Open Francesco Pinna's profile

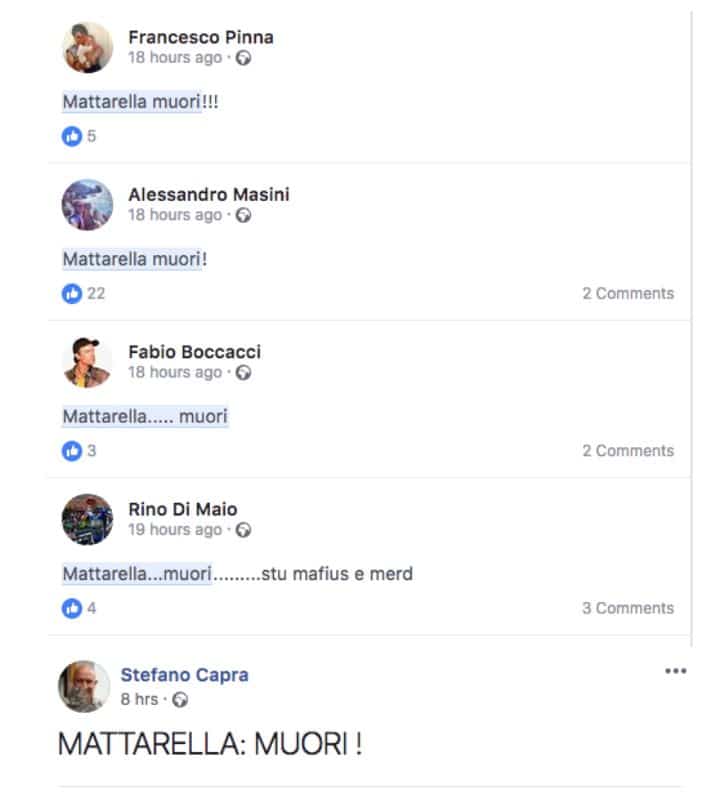(x=200, y=37)
